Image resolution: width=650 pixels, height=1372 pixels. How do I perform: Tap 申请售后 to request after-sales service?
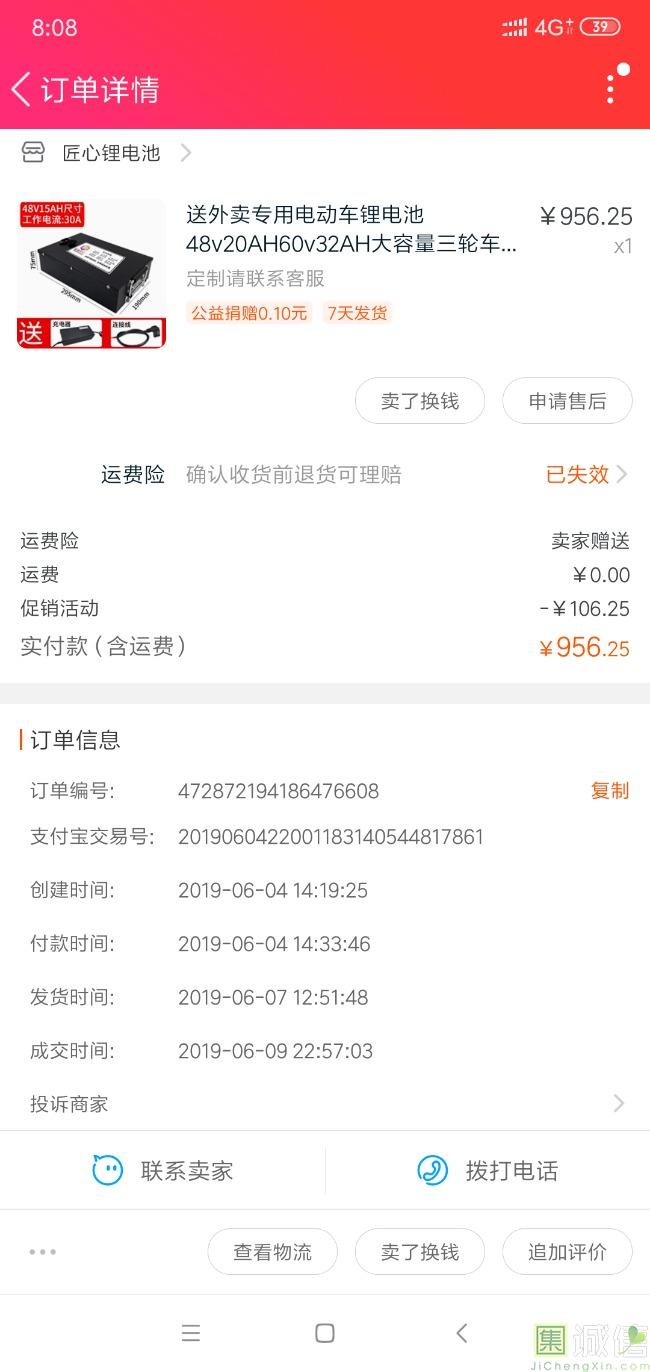[567, 401]
